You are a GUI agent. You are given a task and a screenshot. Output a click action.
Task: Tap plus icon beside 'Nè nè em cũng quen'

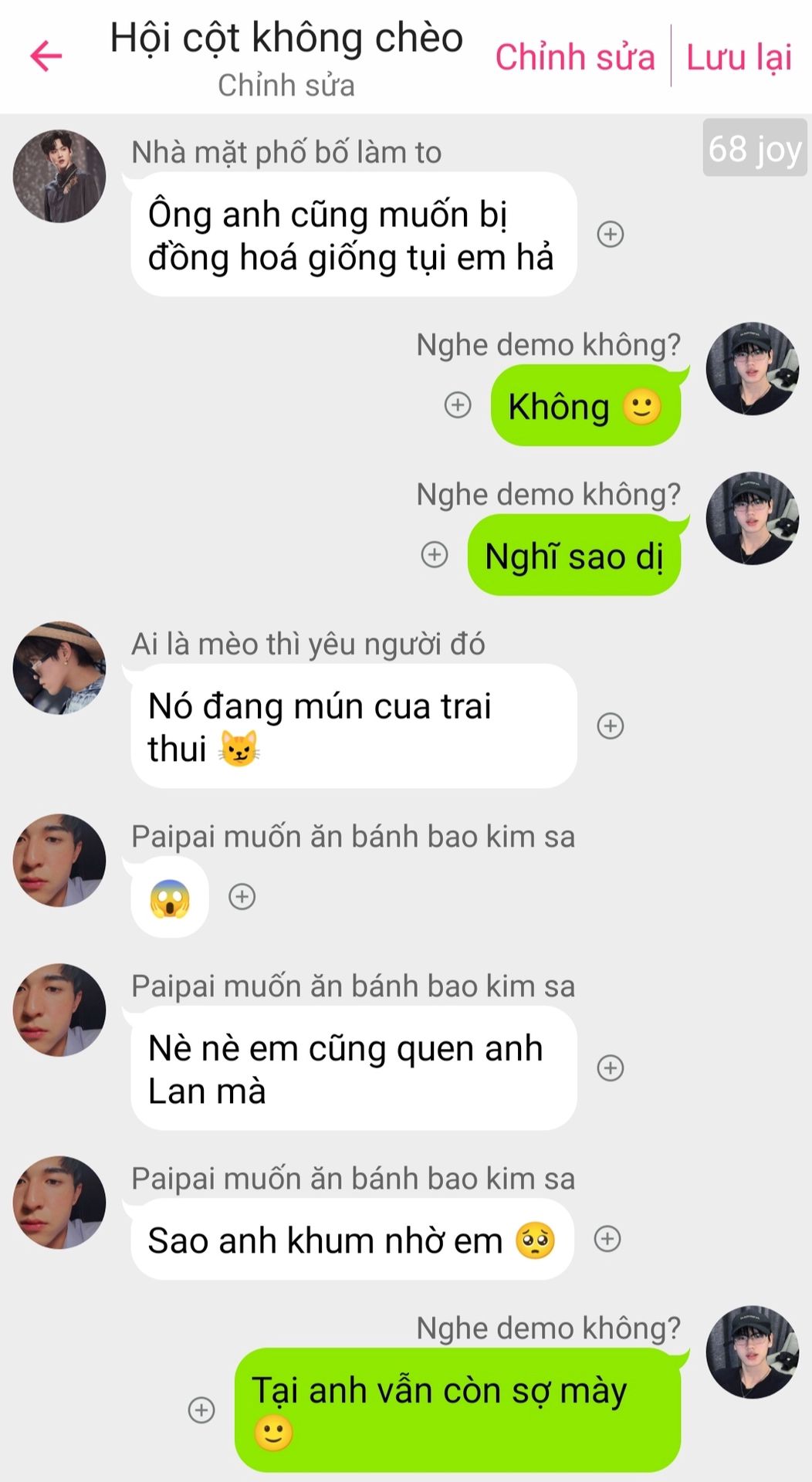point(611,1068)
